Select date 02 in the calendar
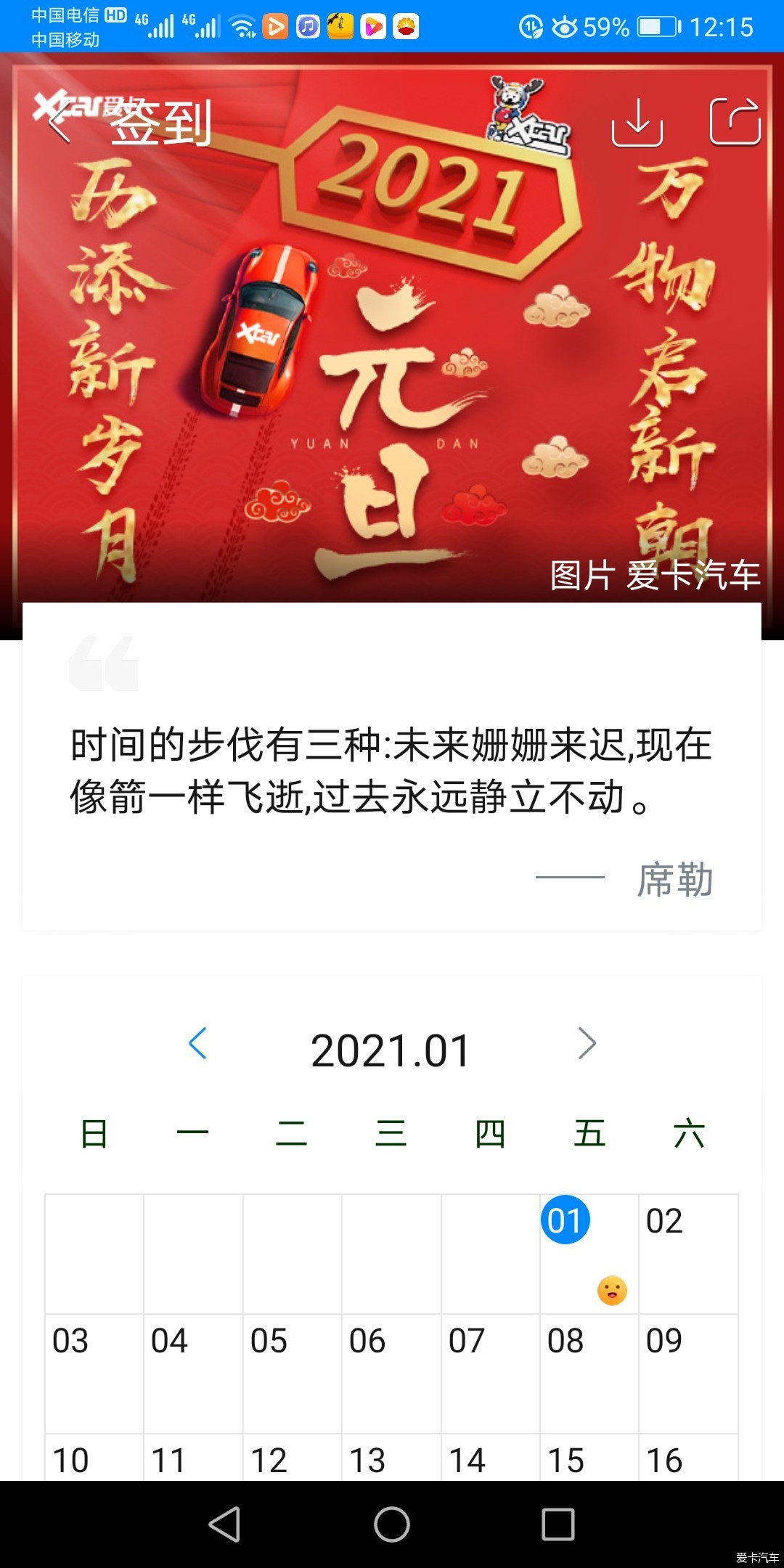Image resolution: width=784 pixels, height=1568 pixels. pyautogui.click(x=687, y=1252)
